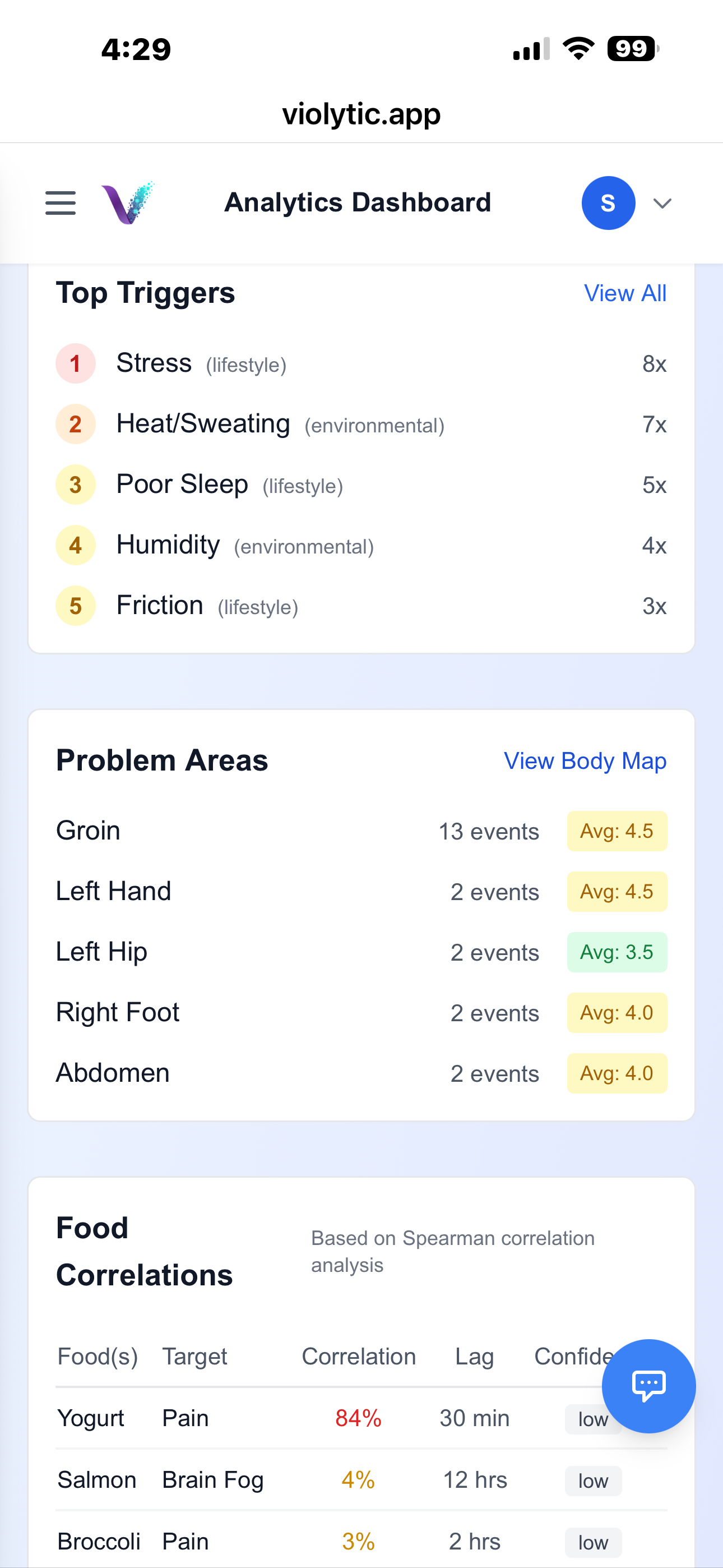Open the "View All" triggers link
The image size is (723, 1568).
[x=624, y=293]
